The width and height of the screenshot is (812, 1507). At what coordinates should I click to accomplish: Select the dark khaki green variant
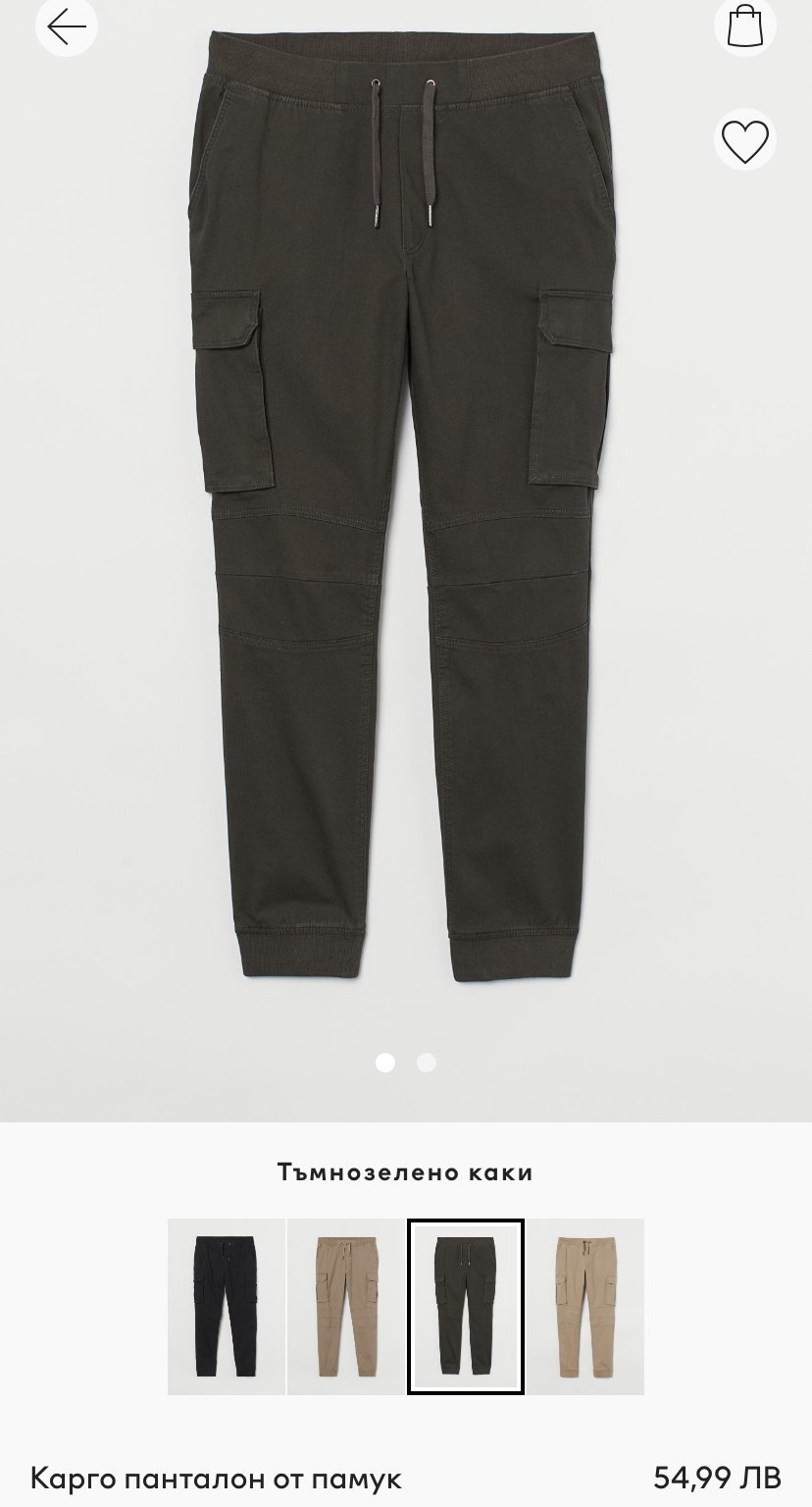[466, 1306]
